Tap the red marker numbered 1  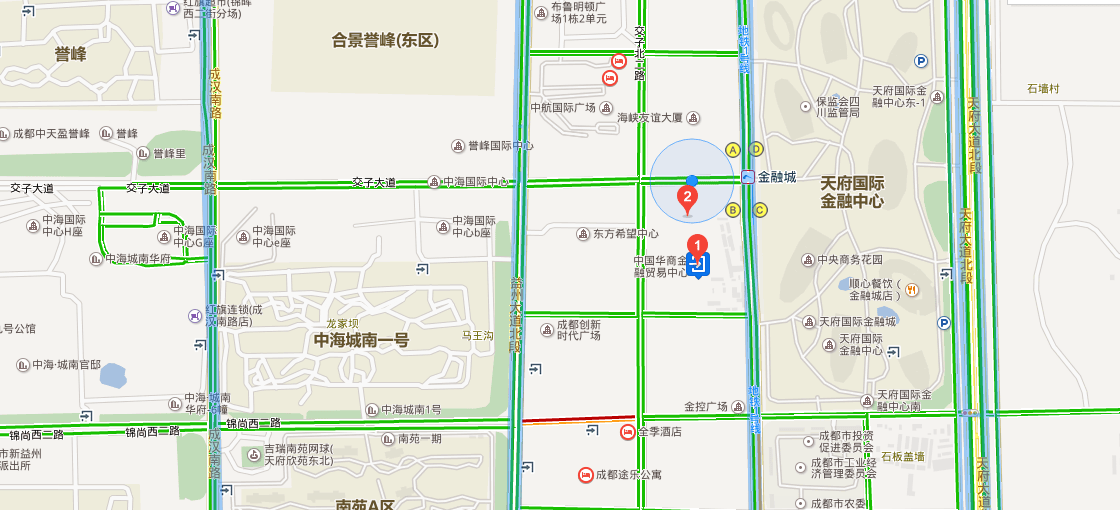click(699, 243)
